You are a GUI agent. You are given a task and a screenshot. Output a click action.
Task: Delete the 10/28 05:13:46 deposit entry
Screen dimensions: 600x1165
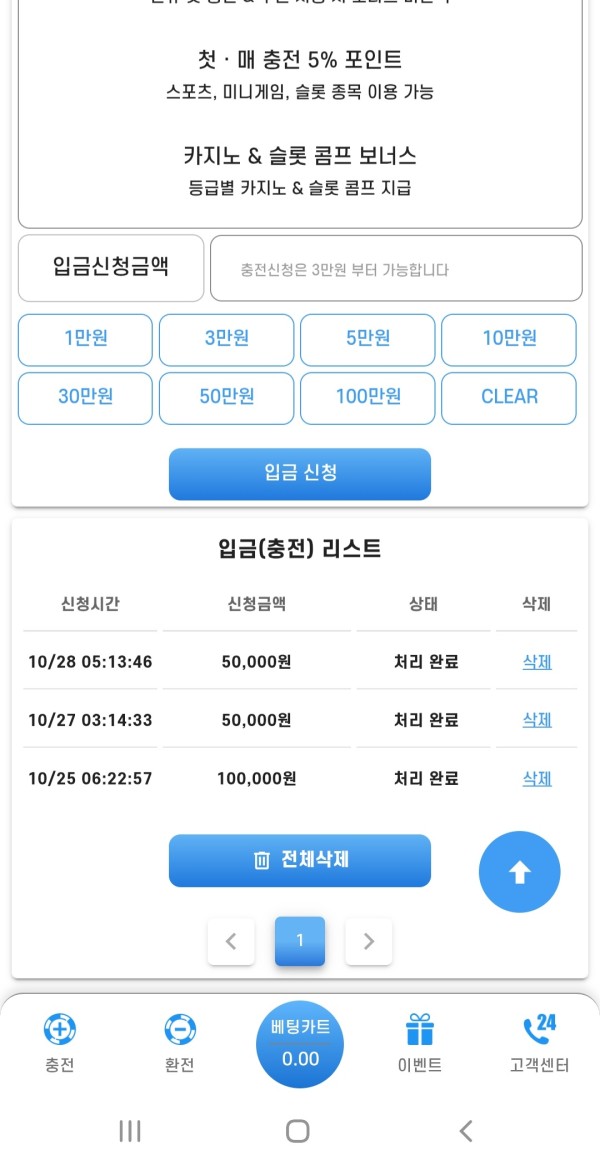coord(537,662)
